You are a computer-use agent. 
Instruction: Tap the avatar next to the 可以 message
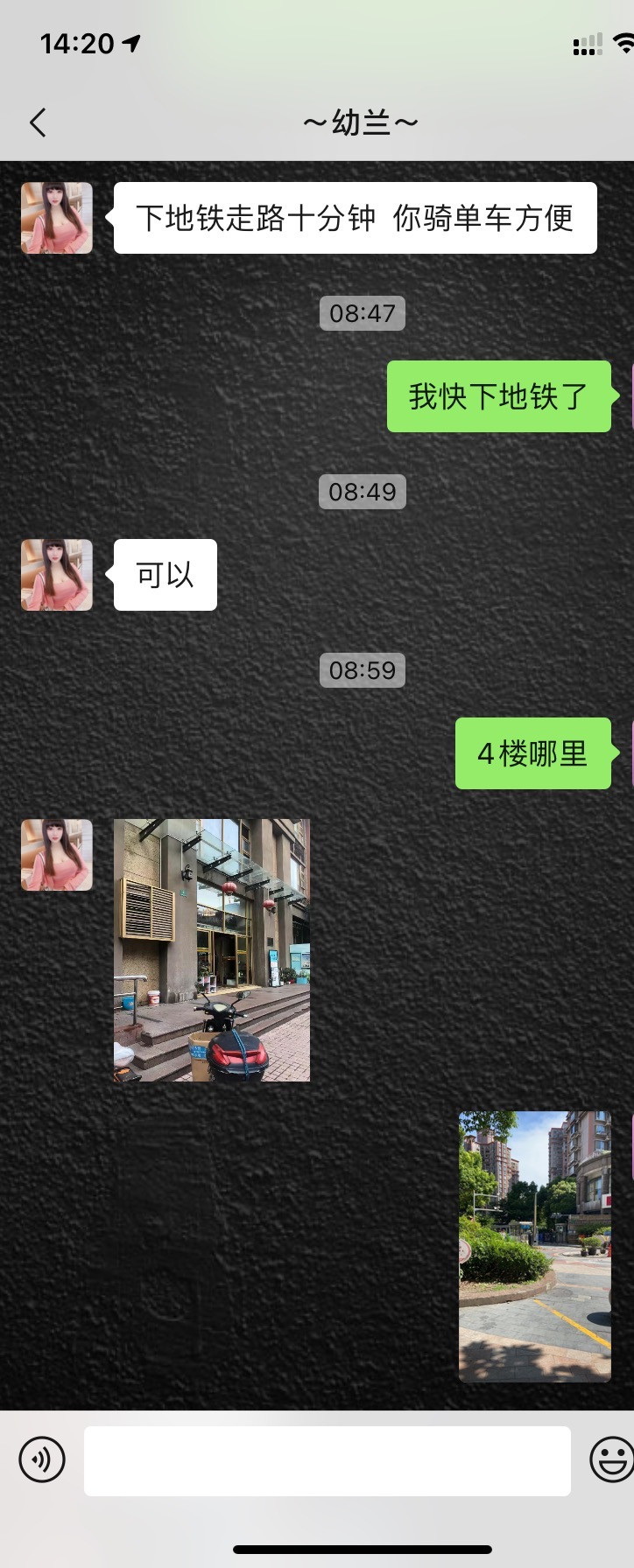click(x=56, y=574)
